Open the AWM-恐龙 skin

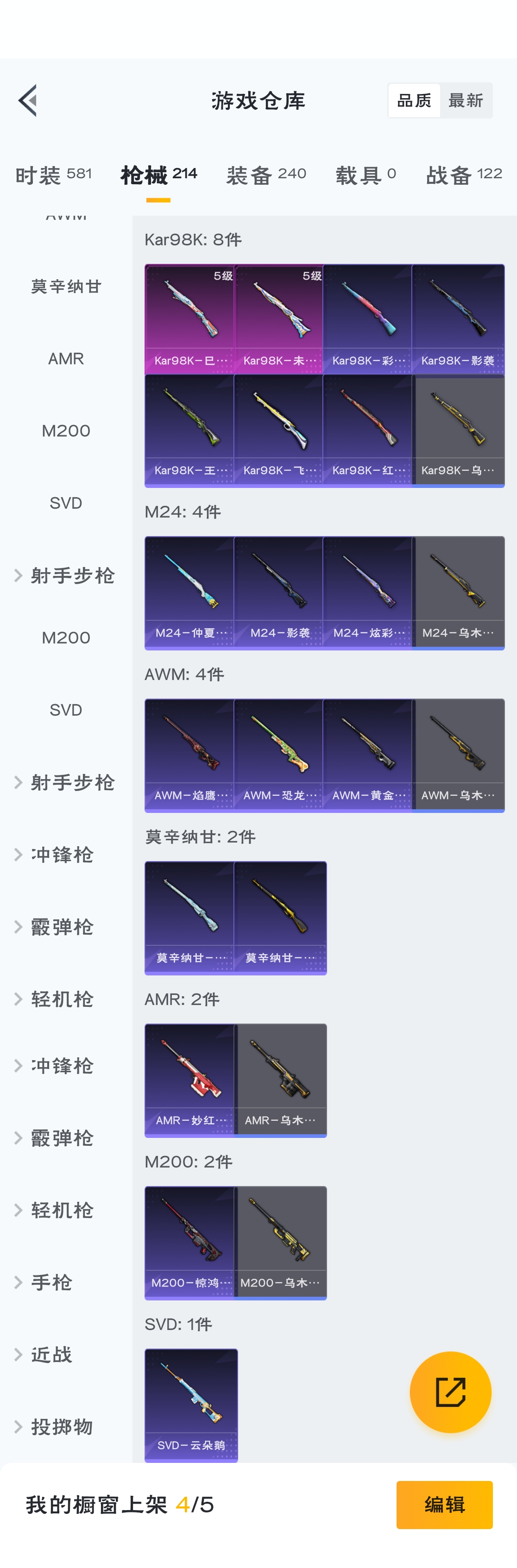[279, 755]
